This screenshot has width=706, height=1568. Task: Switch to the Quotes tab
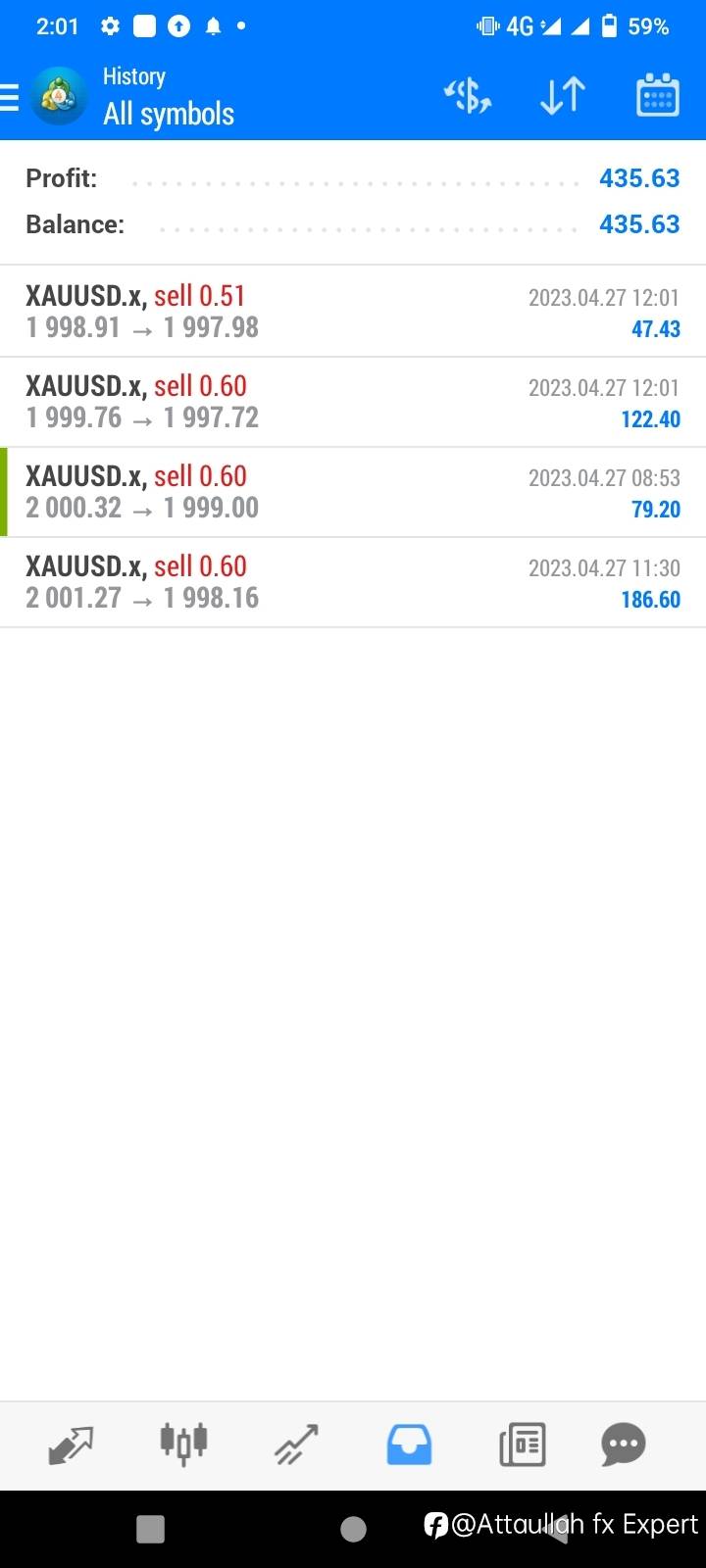(71, 1445)
